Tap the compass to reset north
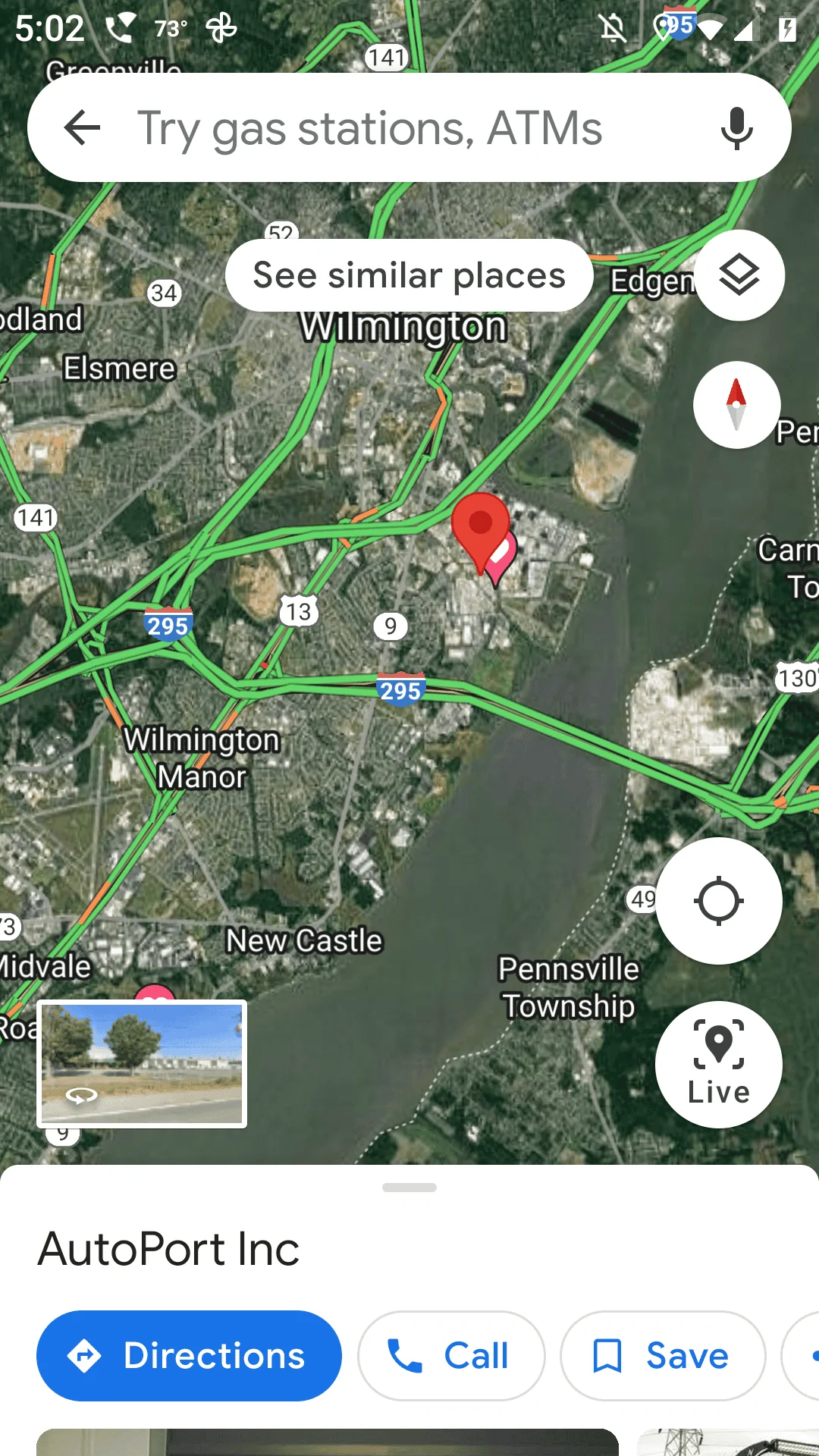The width and height of the screenshot is (819, 1456). (736, 405)
